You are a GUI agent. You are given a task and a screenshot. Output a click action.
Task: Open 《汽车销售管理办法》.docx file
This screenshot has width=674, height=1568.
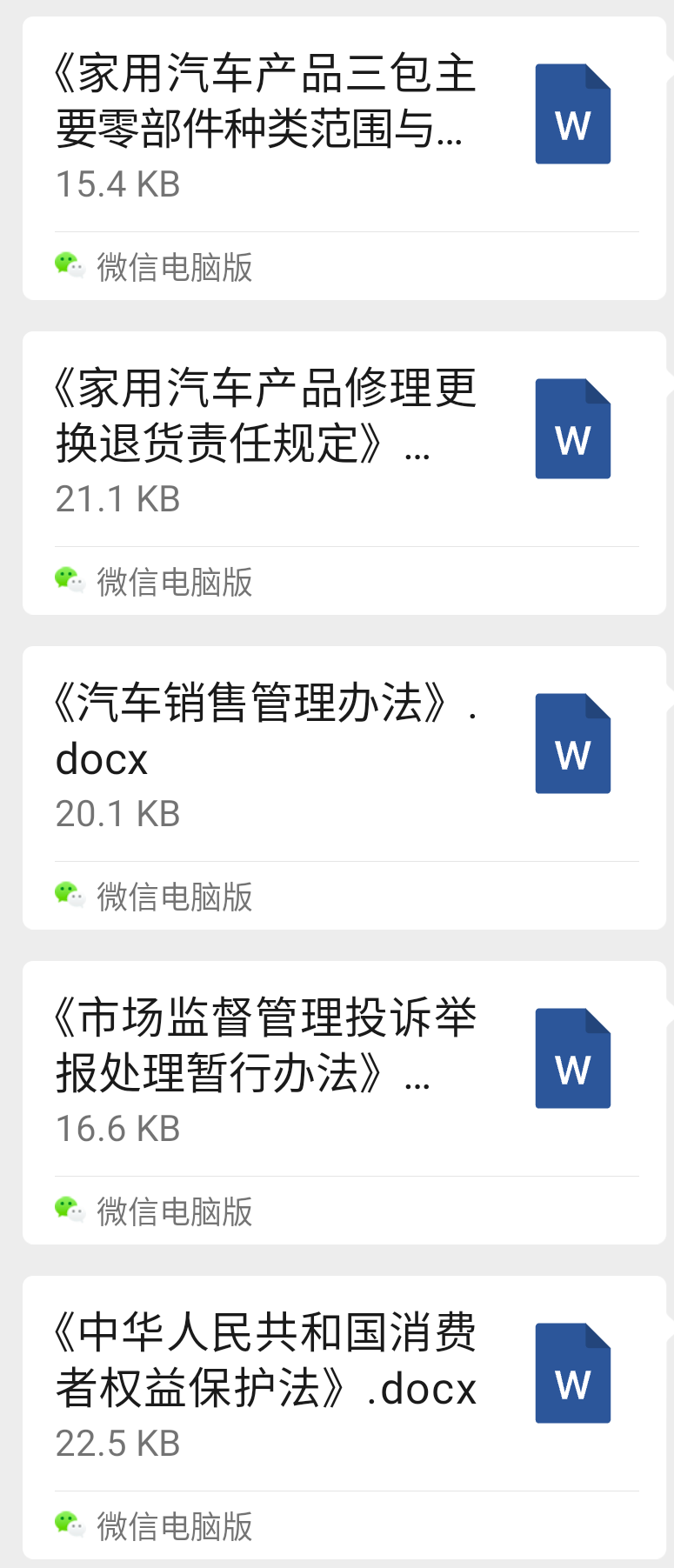coord(265,731)
